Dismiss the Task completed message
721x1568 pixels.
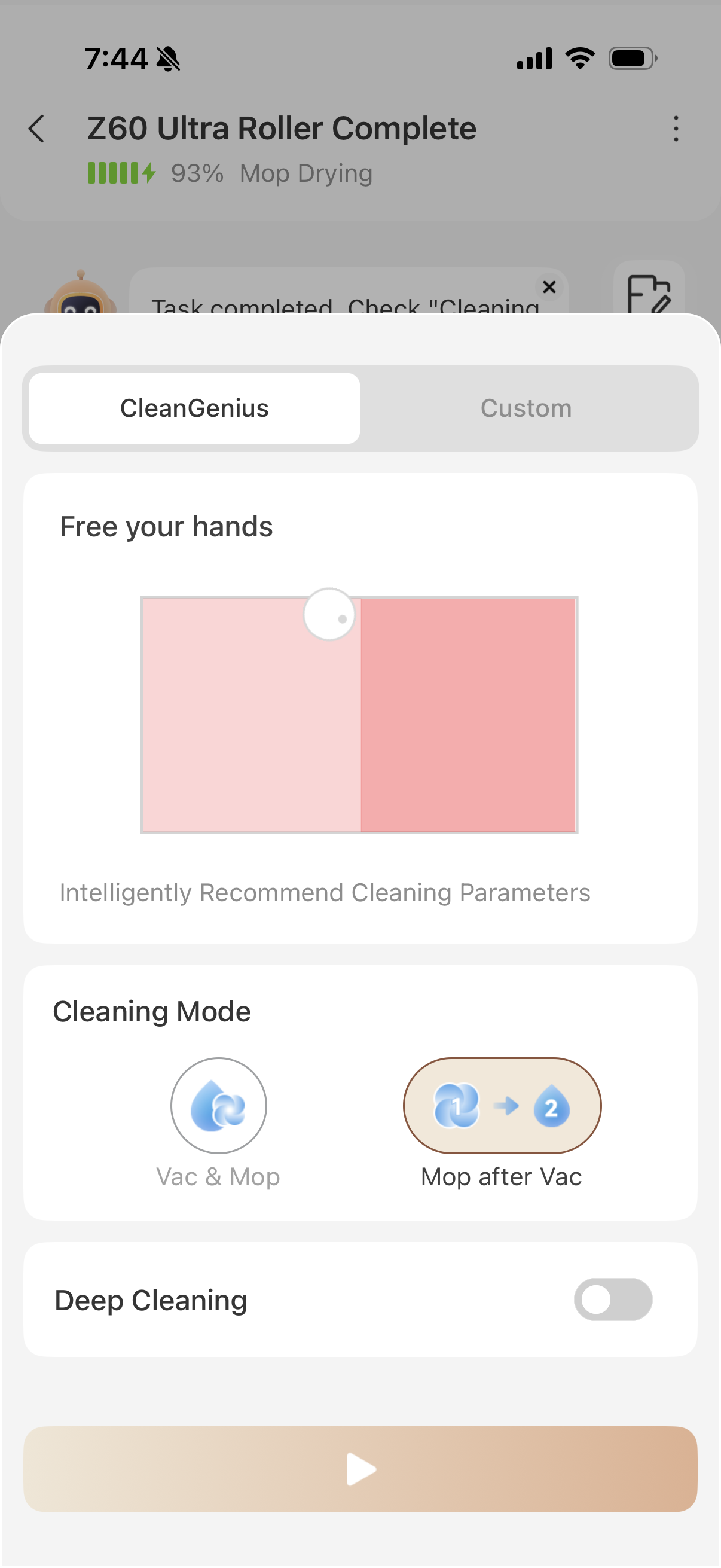click(549, 287)
